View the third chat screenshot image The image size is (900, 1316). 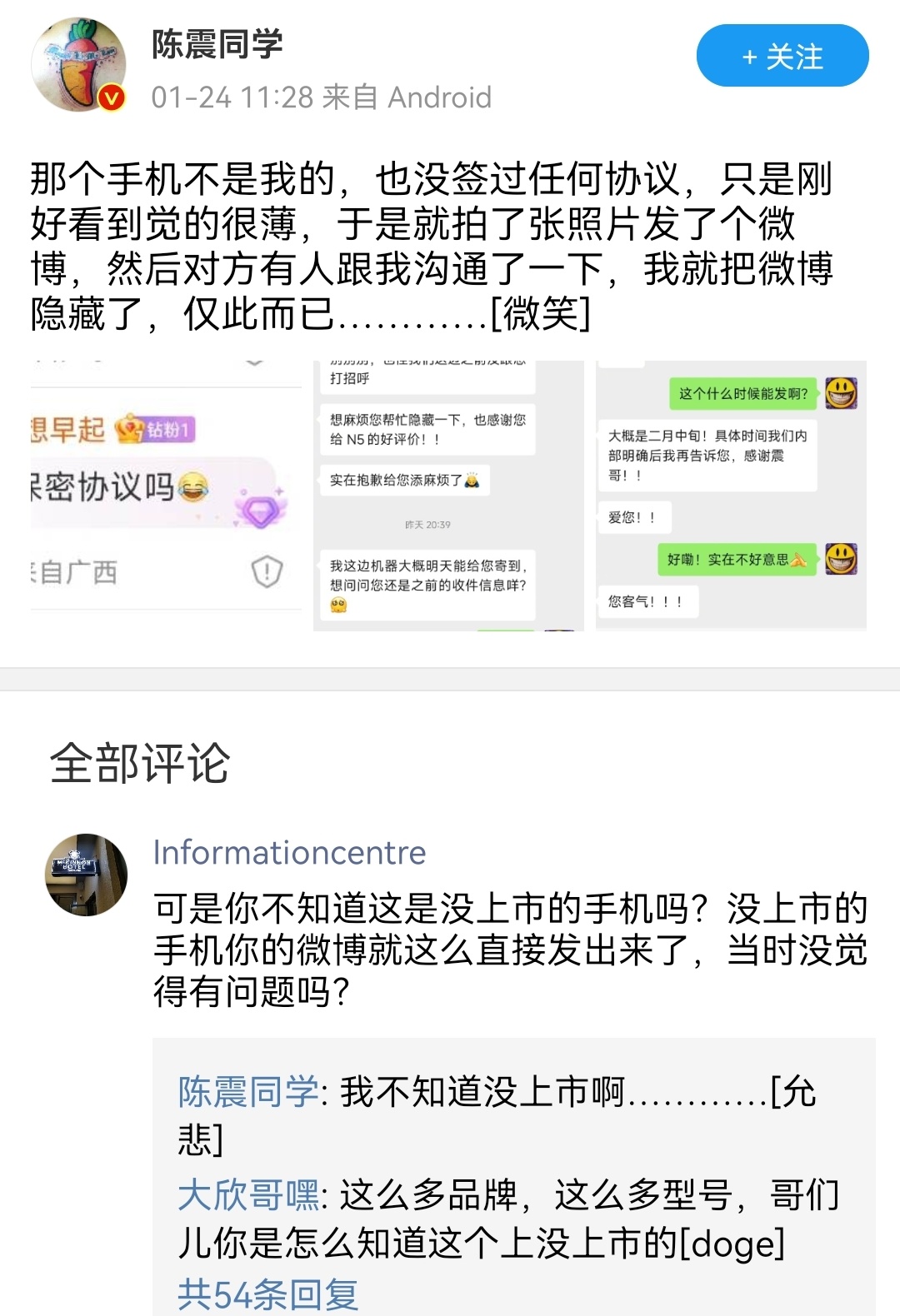[731, 496]
